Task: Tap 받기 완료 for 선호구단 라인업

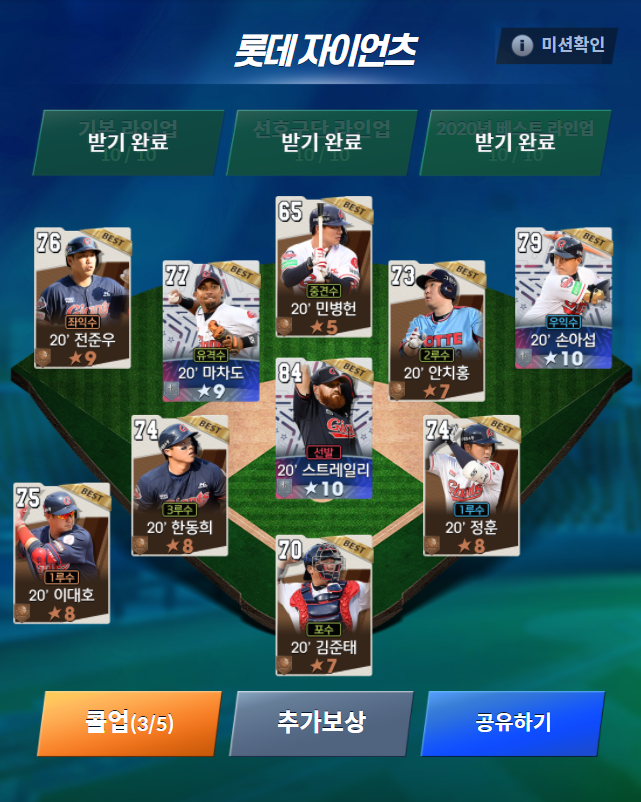Action: coord(322,141)
